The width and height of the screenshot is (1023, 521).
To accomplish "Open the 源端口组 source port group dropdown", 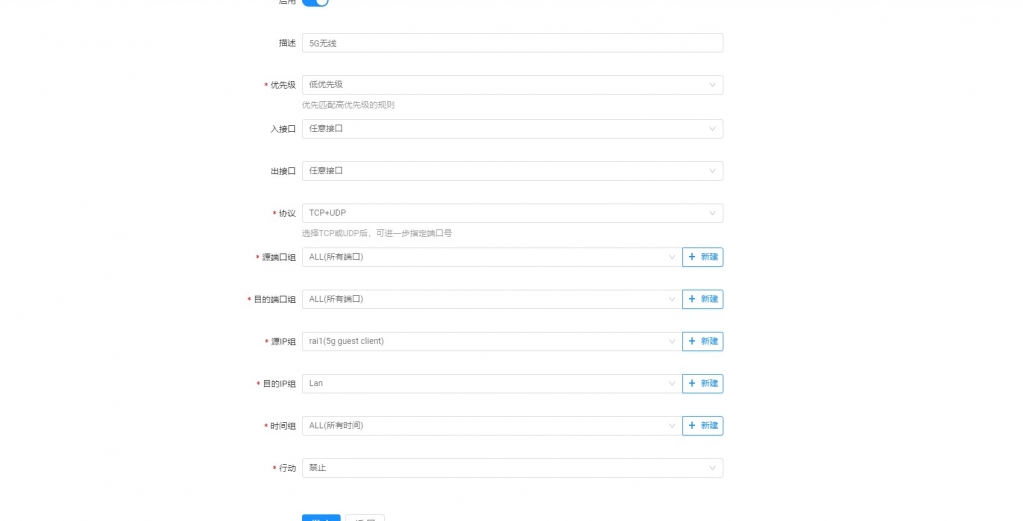I will tap(490, 257).
